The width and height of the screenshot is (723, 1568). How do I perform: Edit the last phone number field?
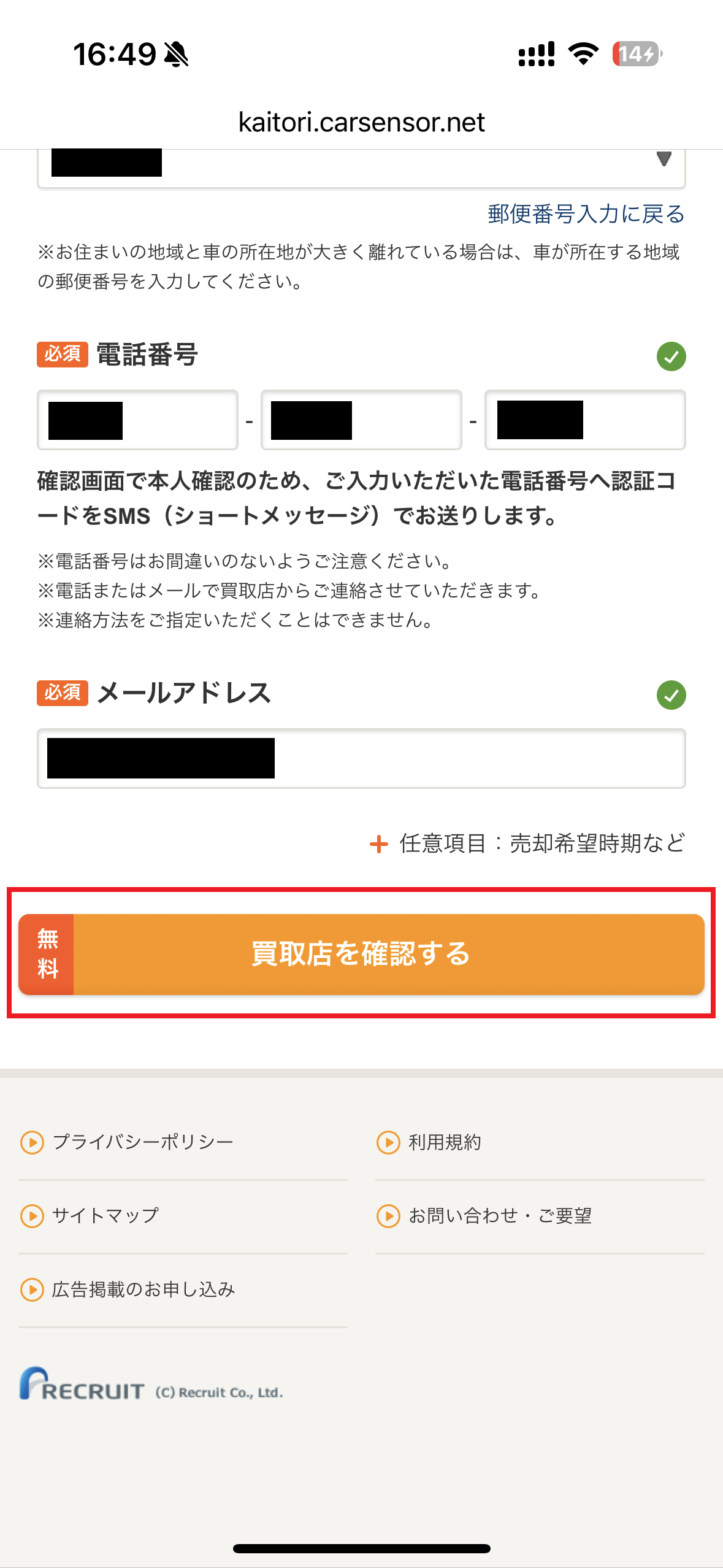[x=584, y=420]
